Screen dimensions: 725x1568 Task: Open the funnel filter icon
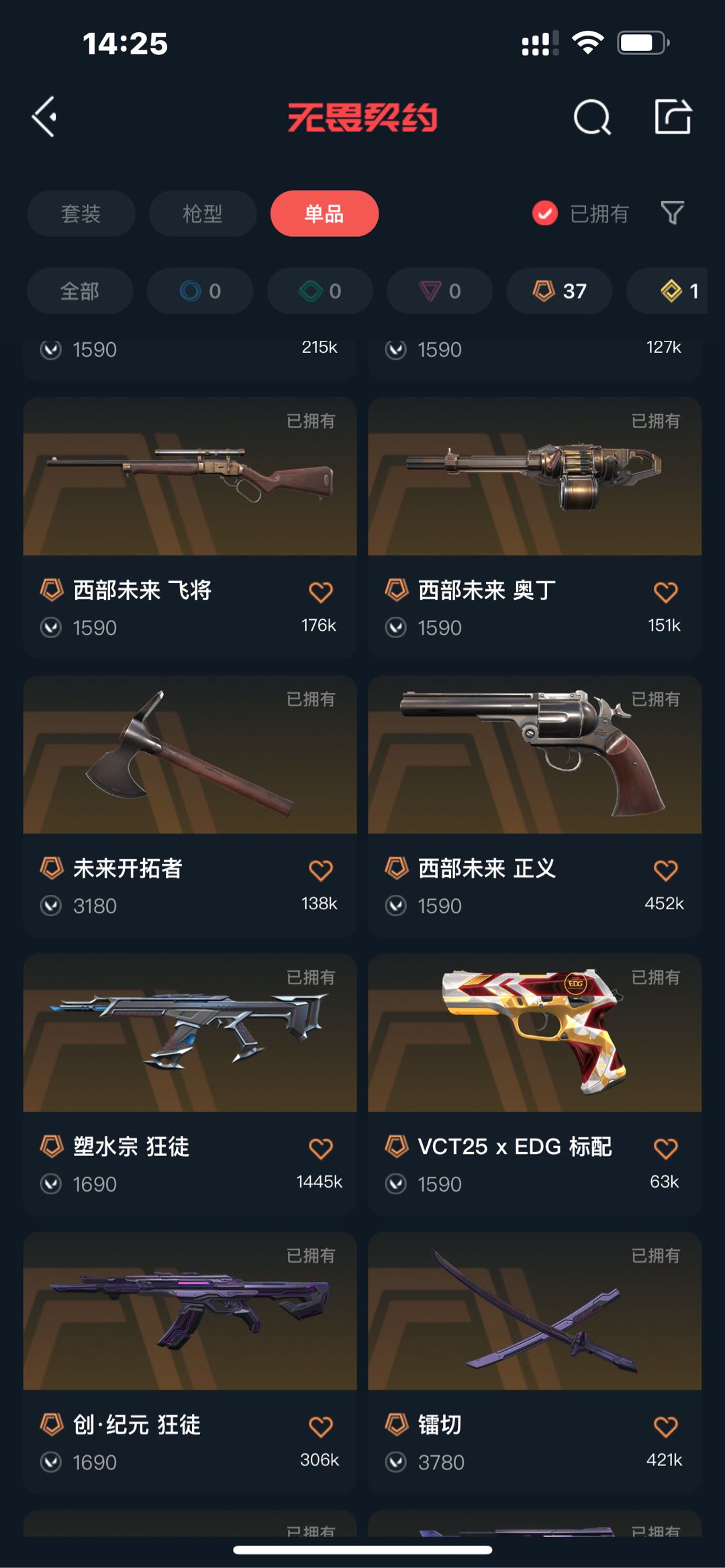point(672,213)
